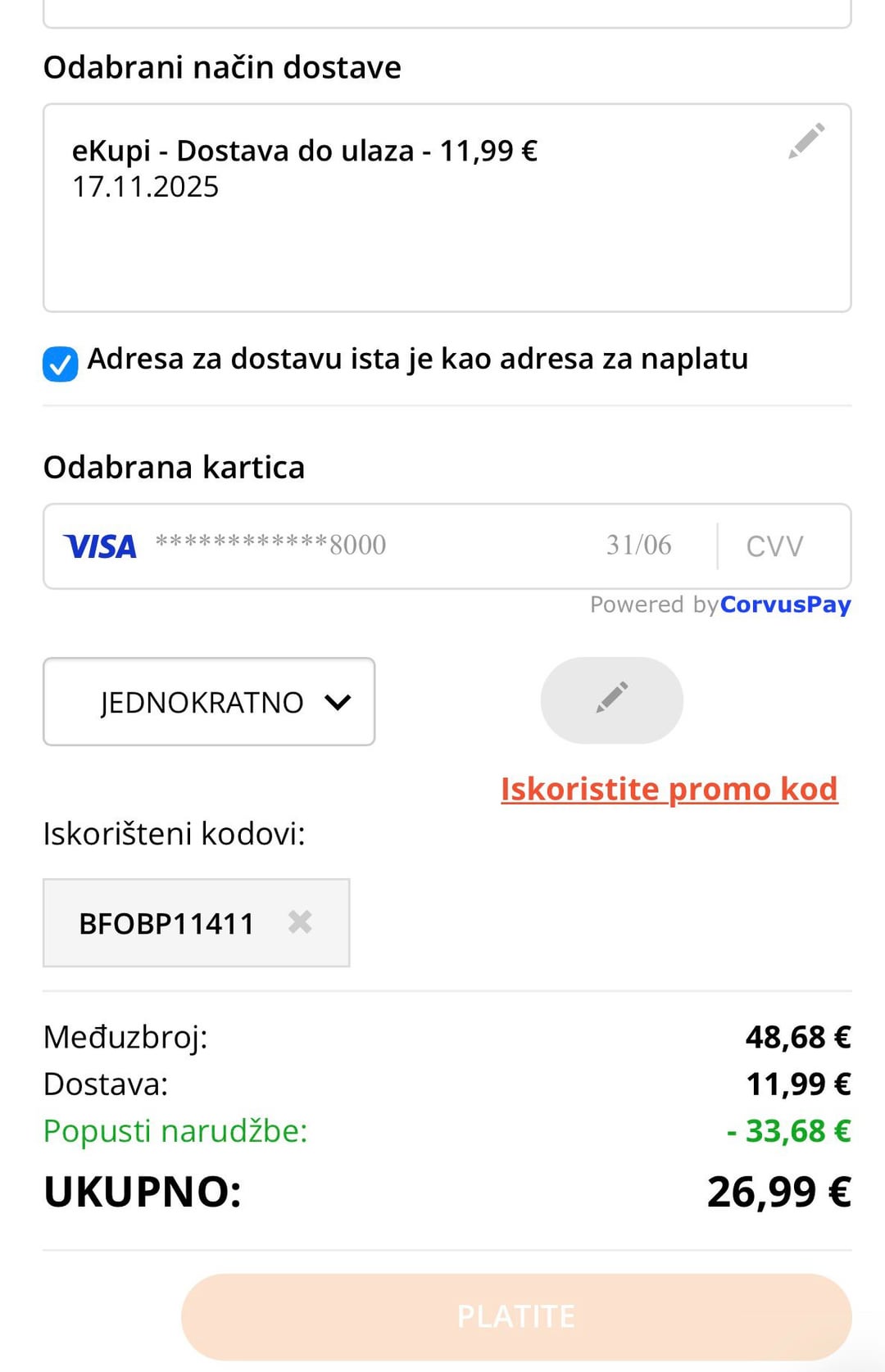Viewport: 885px width, 1372px height.
Task: Remove promo code BFOBP11411
Action: 300,922
